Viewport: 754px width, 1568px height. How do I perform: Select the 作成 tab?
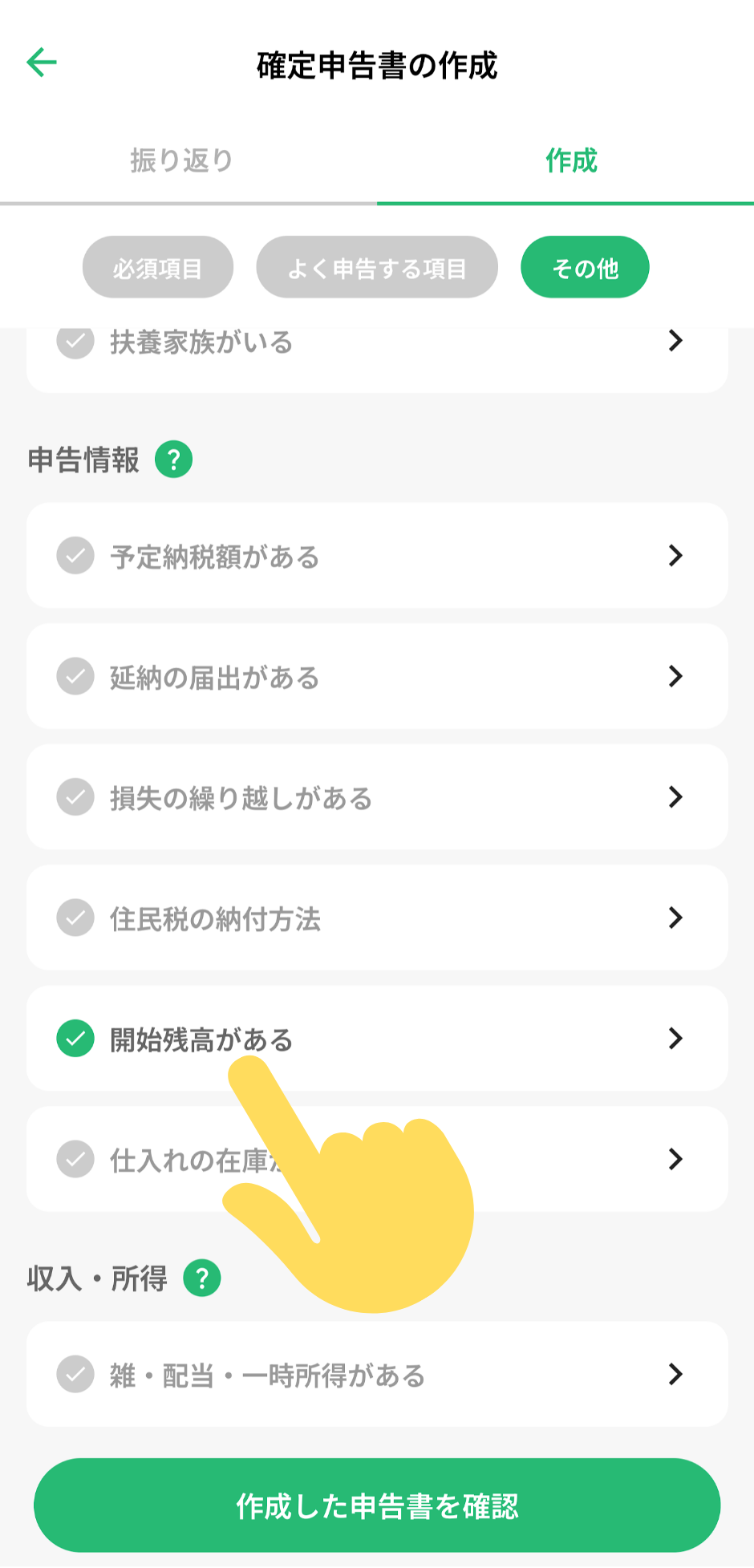click(x=571, y=160)
